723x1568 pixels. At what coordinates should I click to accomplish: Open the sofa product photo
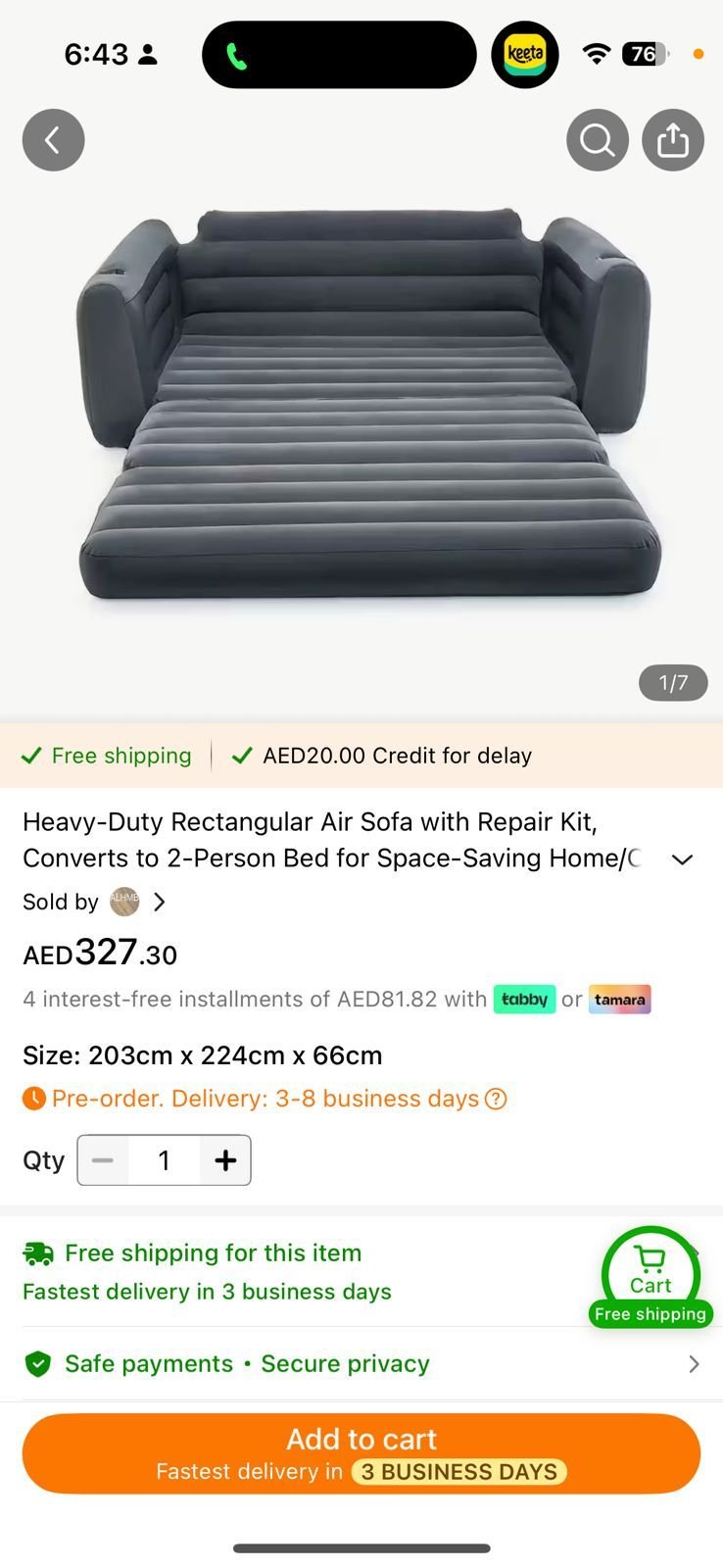(x=362, y=402)
